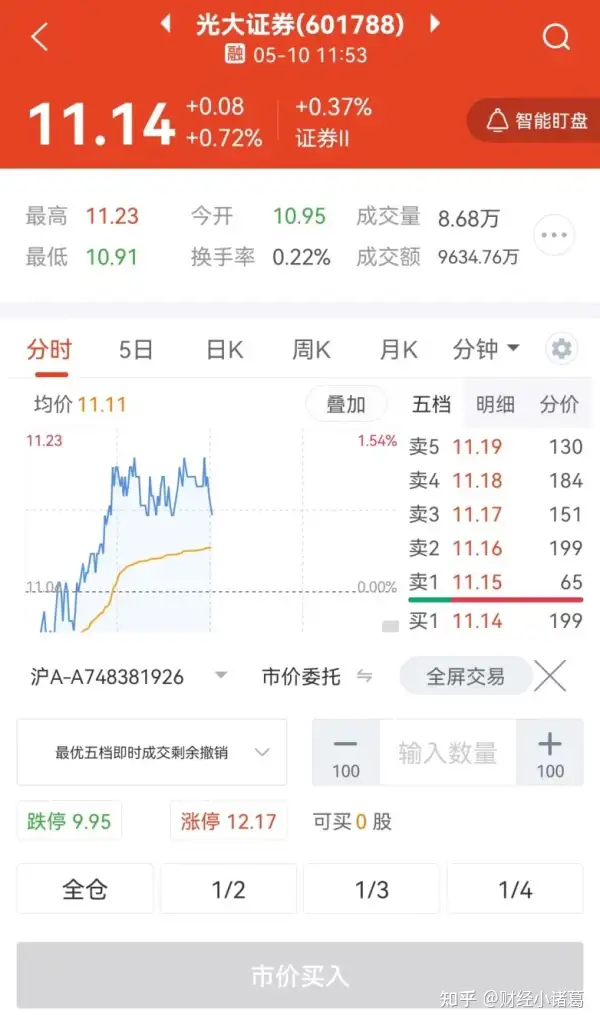Select the 月K chart tab
Image resolution: width=600 pixels, height=1025 pixels.
click(399, 350)
